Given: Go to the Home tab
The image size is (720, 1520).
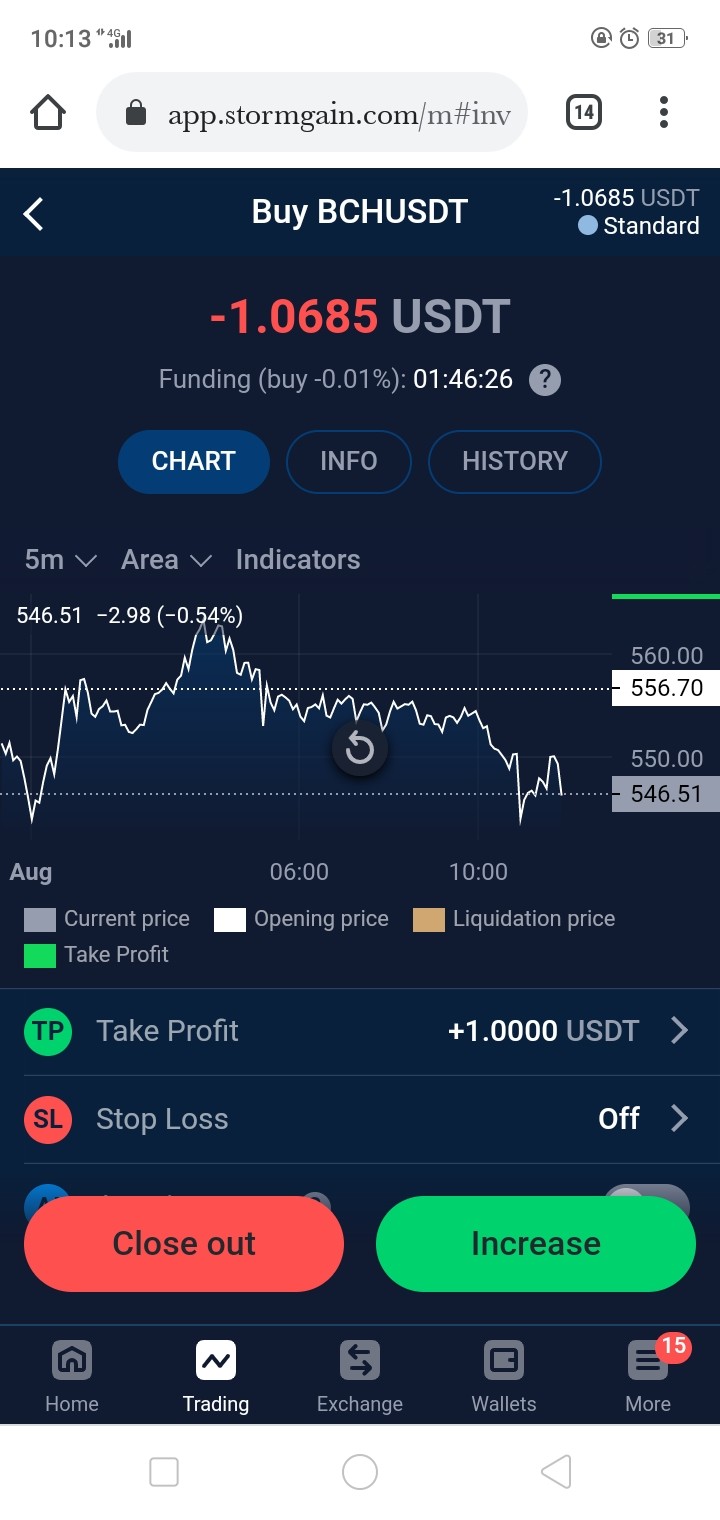Looking at the screenshot, I should point(72,1377).
